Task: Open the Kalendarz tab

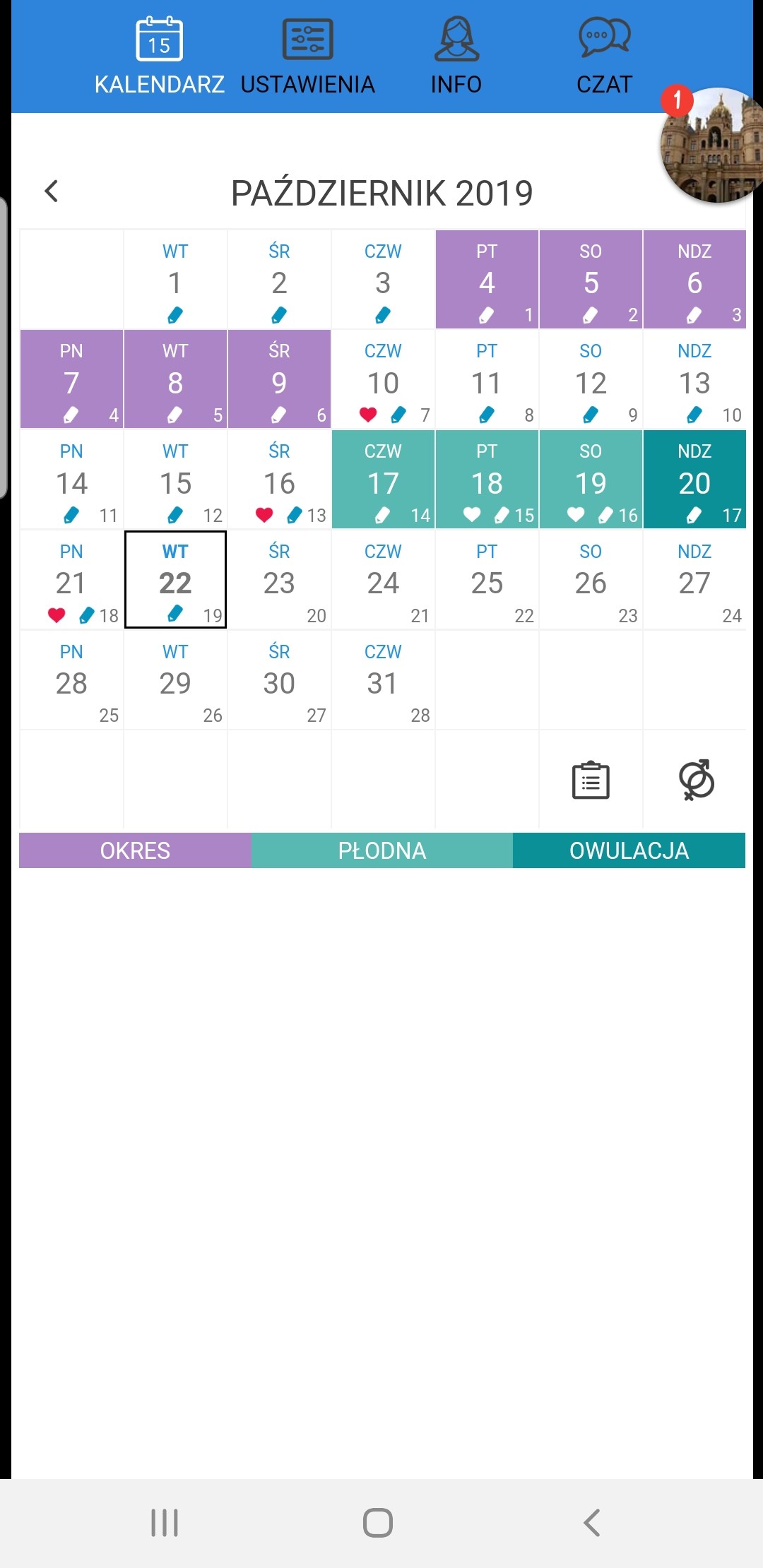Action: click(159, 57)
